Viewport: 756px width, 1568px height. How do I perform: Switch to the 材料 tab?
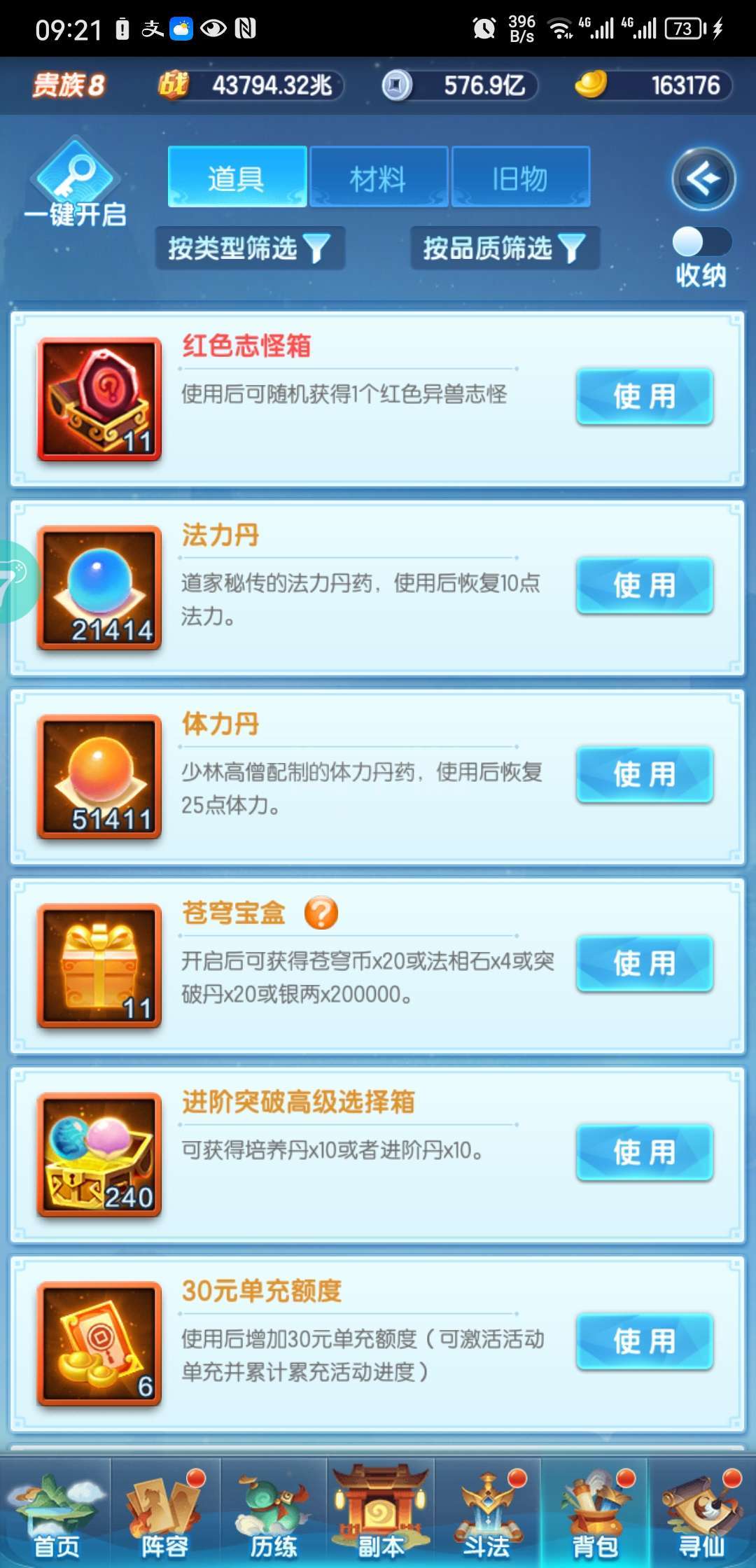(x=378, y=178)
